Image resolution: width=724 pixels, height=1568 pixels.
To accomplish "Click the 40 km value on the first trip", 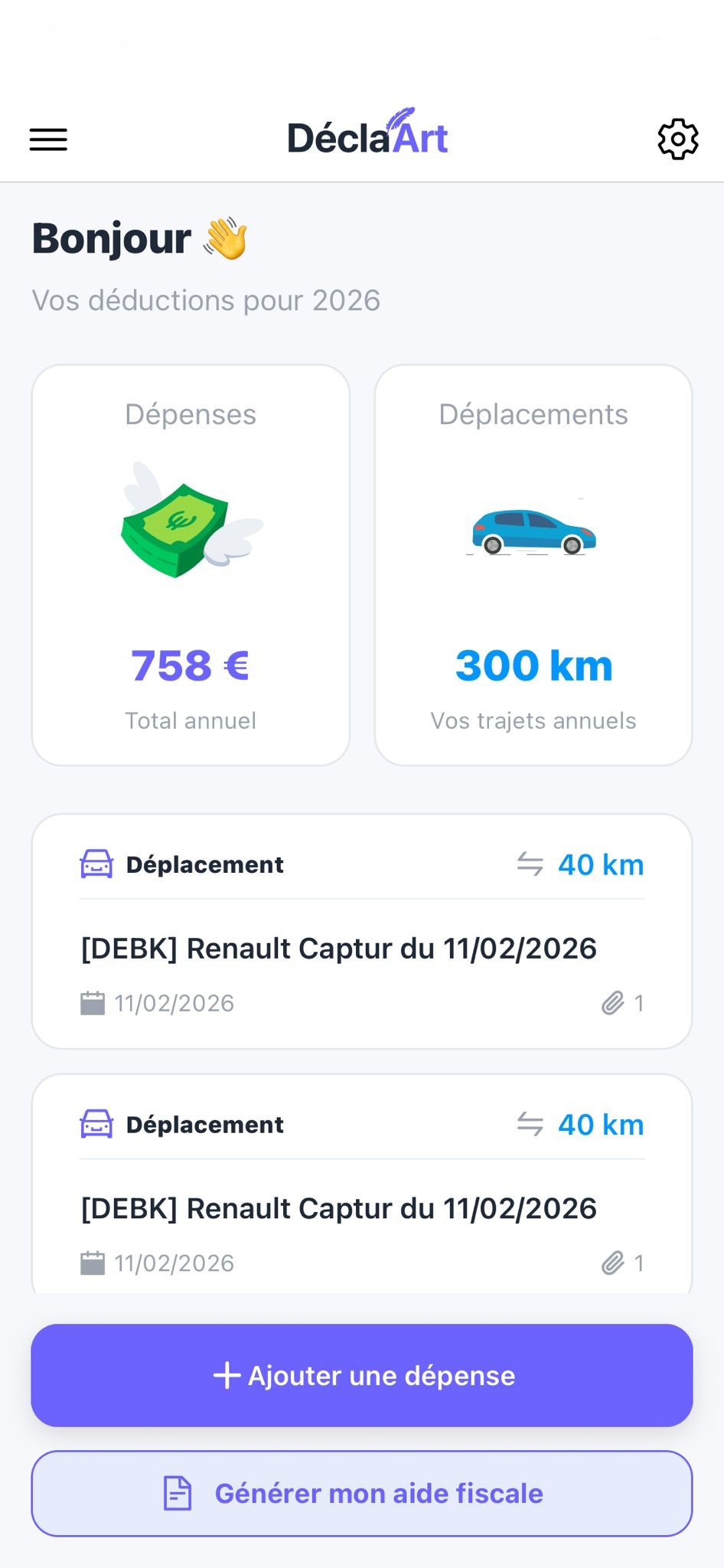I will (602, 864).
